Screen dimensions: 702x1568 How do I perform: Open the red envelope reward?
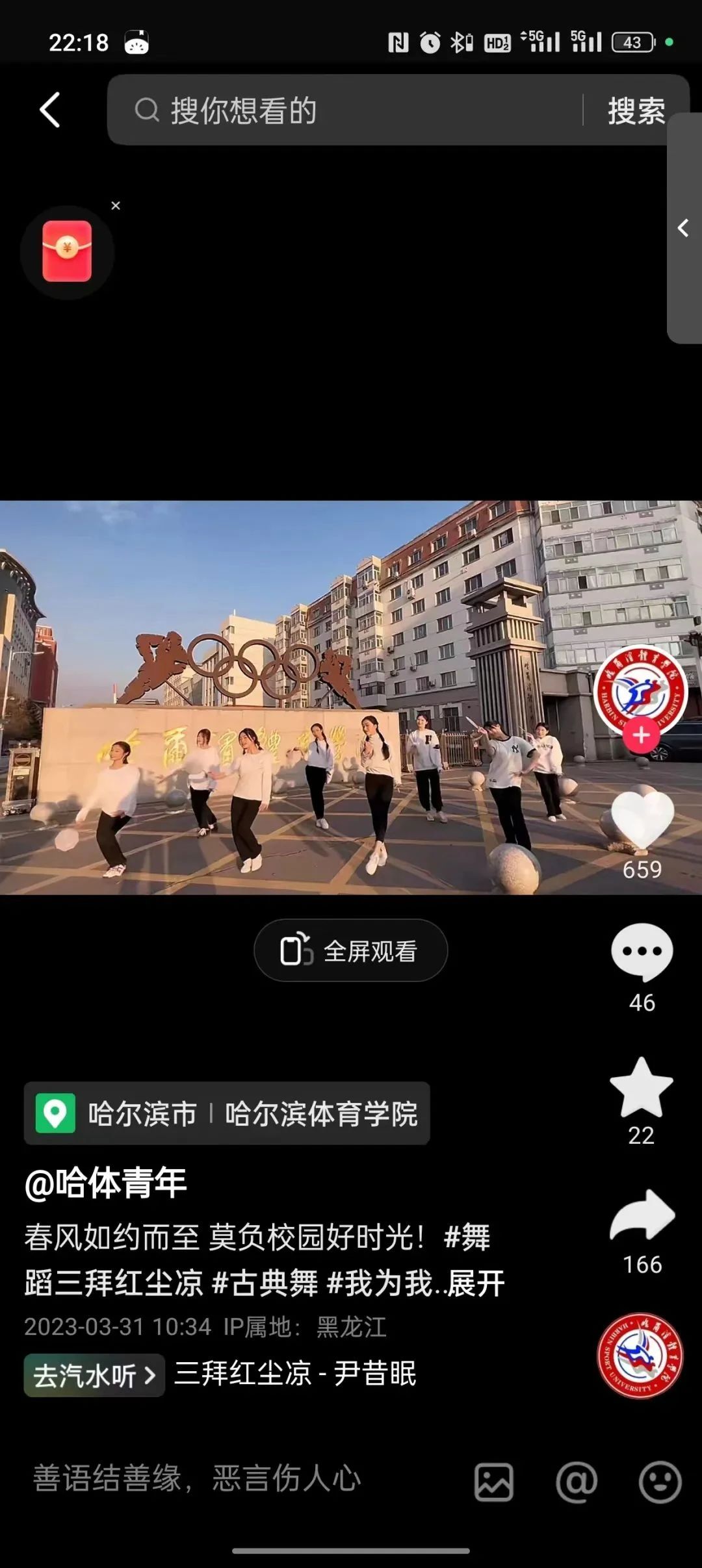click(x=67, y=252)
